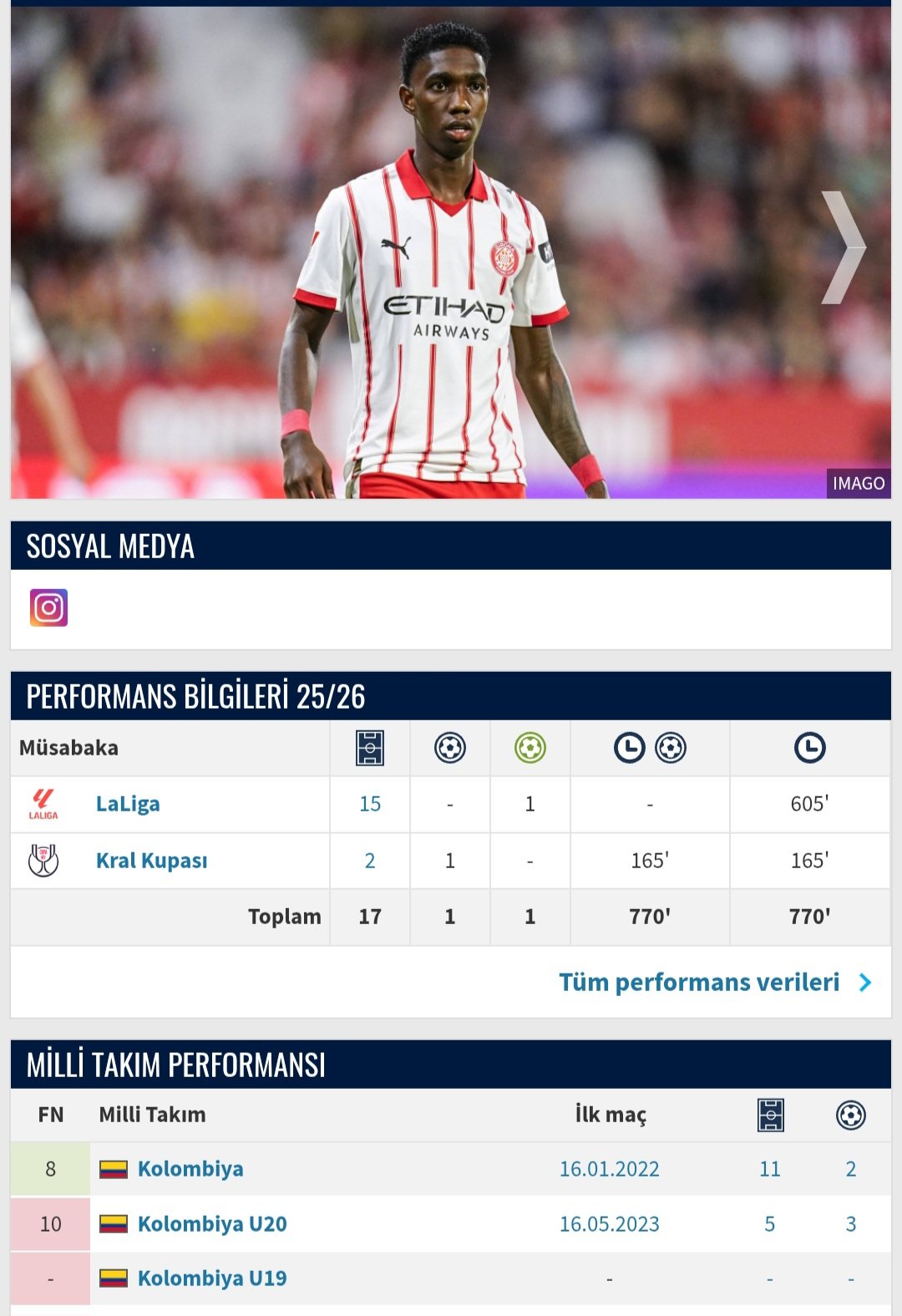Open the Kolombiya U20 team page

click(x=212, y=1224)
